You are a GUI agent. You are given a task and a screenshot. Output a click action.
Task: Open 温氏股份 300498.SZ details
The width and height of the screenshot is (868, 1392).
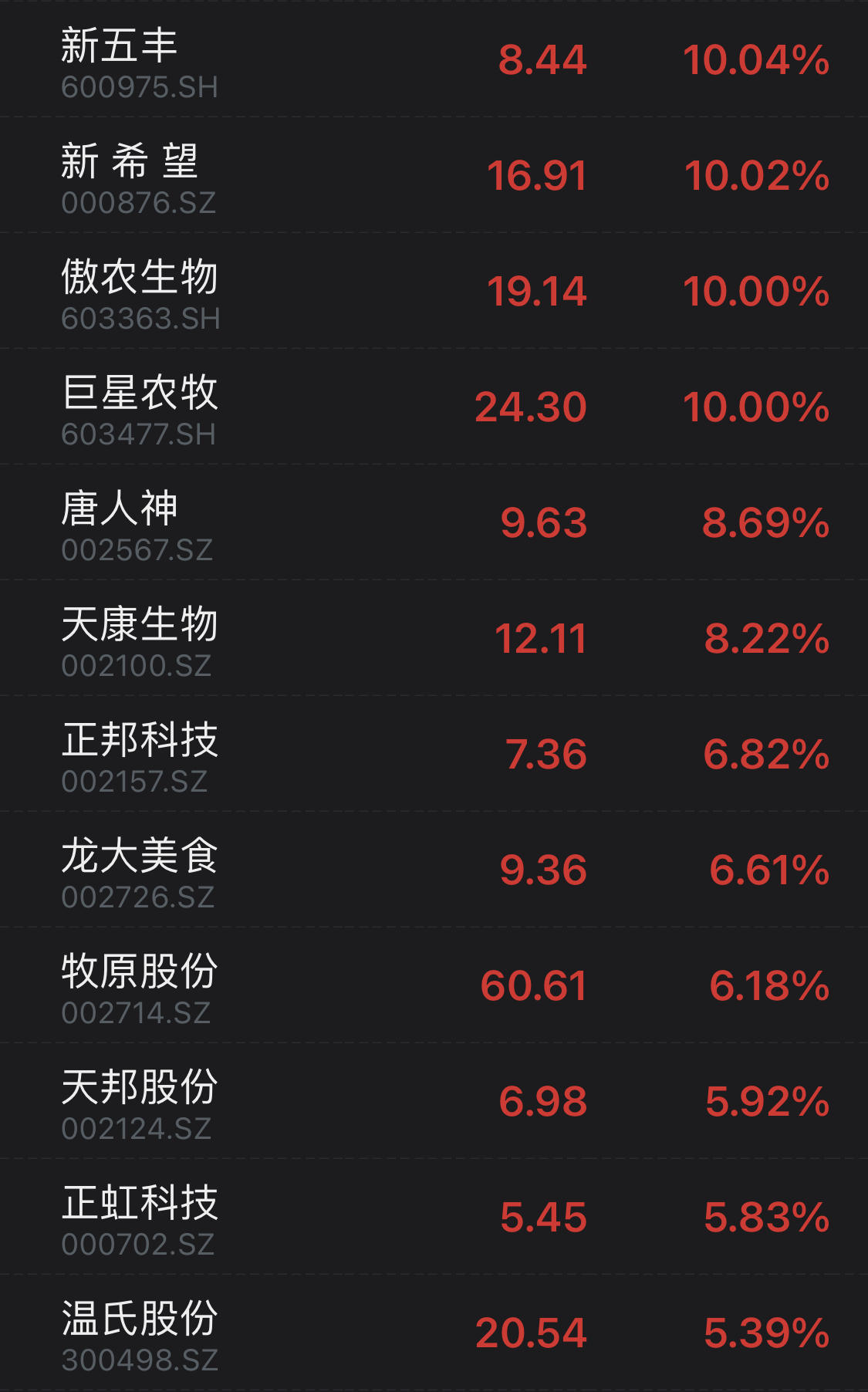[x=434, y=1333]
